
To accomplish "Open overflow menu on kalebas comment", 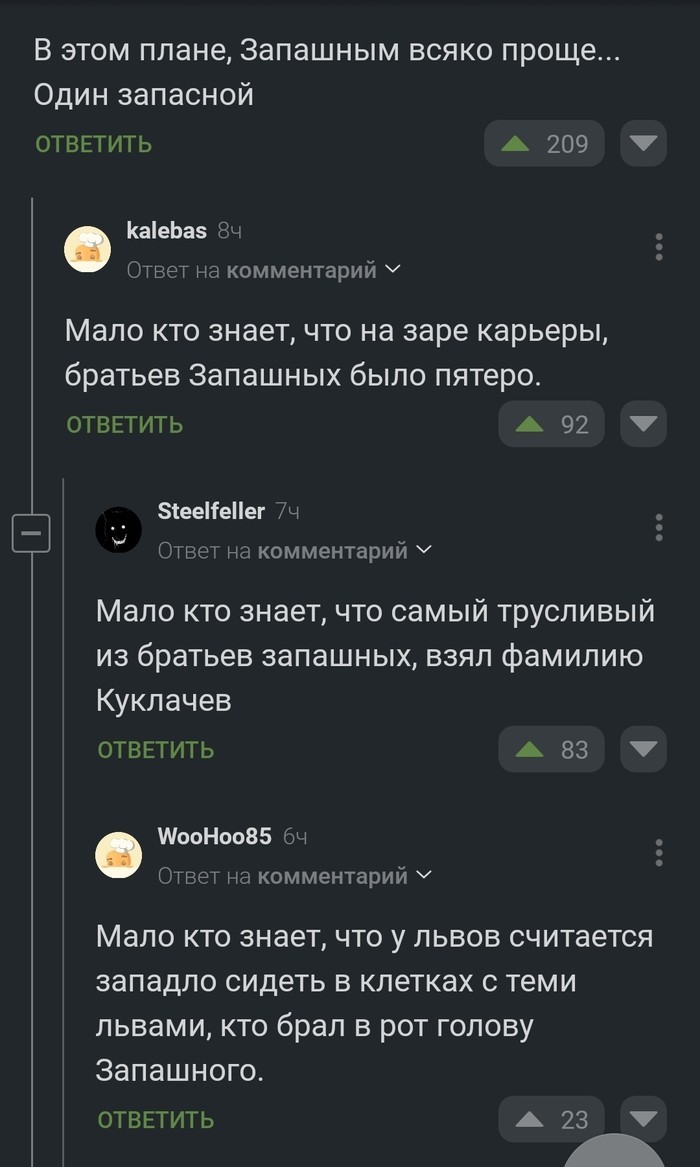I will 659,247.
